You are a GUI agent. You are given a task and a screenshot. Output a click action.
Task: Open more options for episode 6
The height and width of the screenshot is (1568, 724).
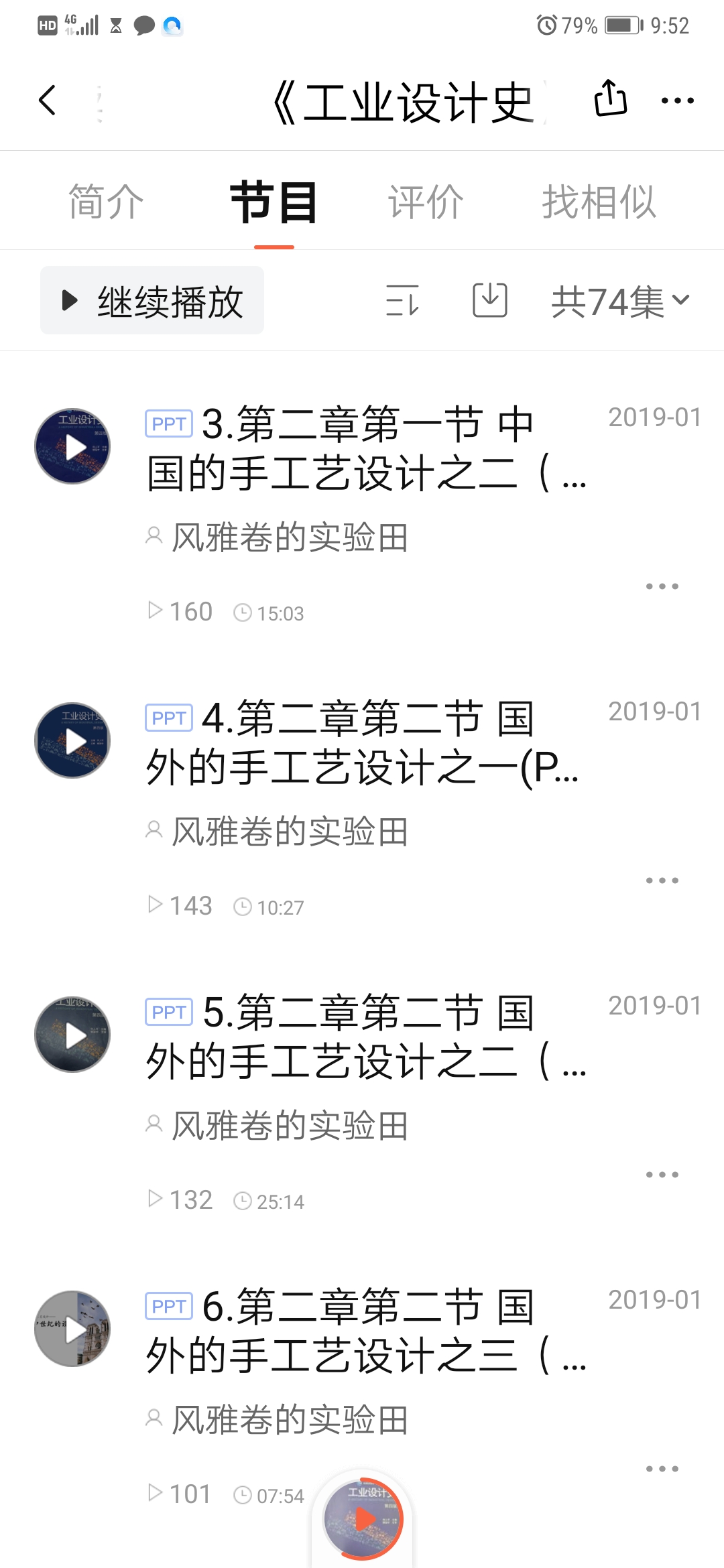pyautogui.click(x=662, y=1469)
